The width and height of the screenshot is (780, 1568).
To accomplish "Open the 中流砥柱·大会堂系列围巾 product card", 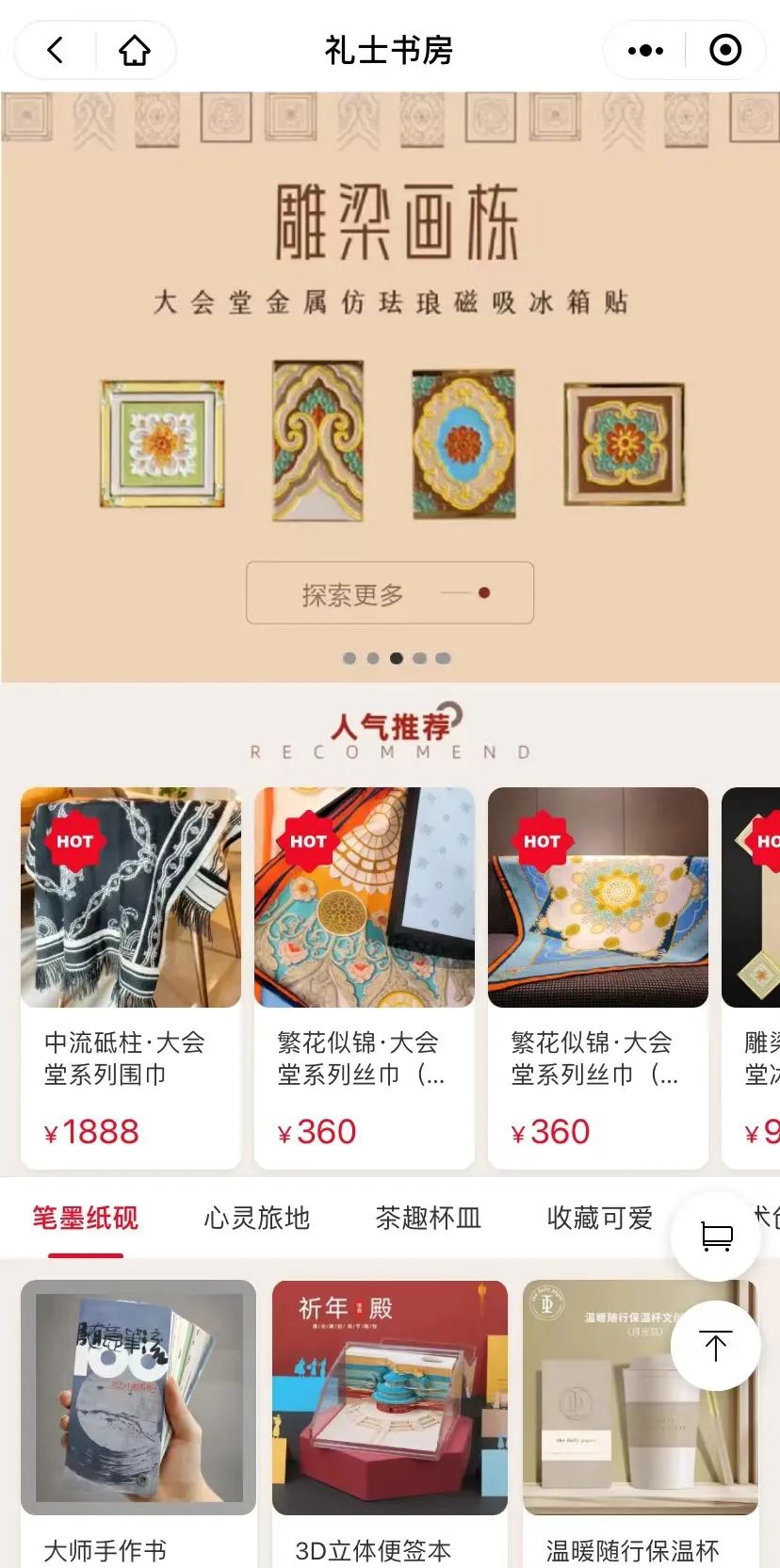I will 131,978.
